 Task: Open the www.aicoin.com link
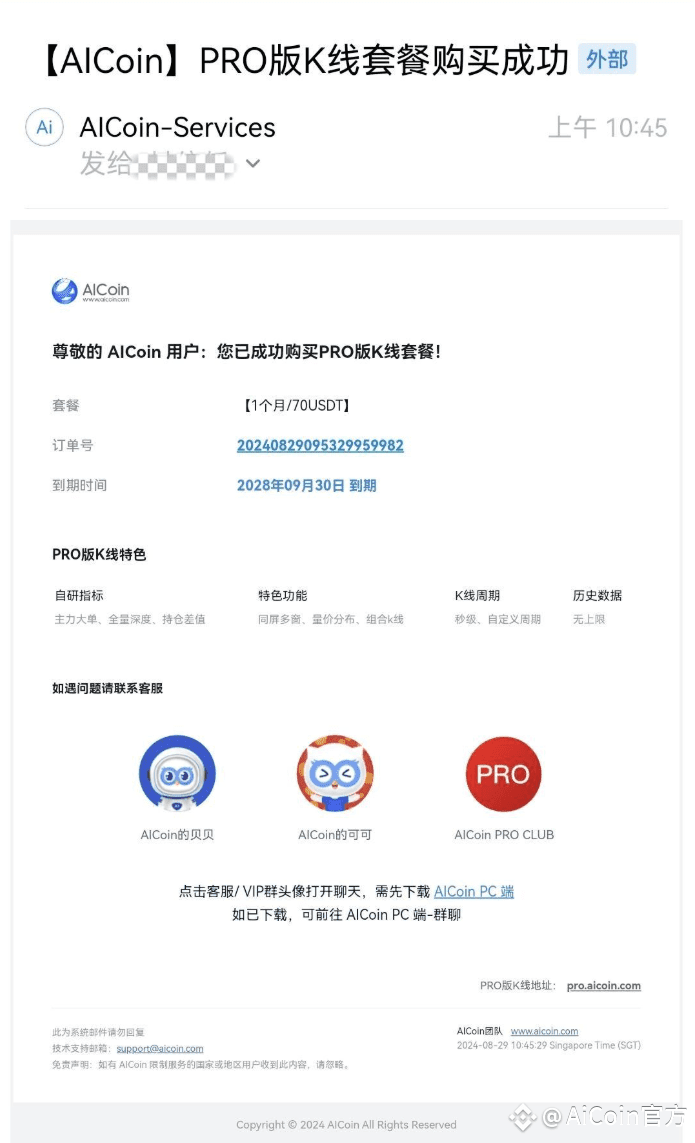[544, 1031]
